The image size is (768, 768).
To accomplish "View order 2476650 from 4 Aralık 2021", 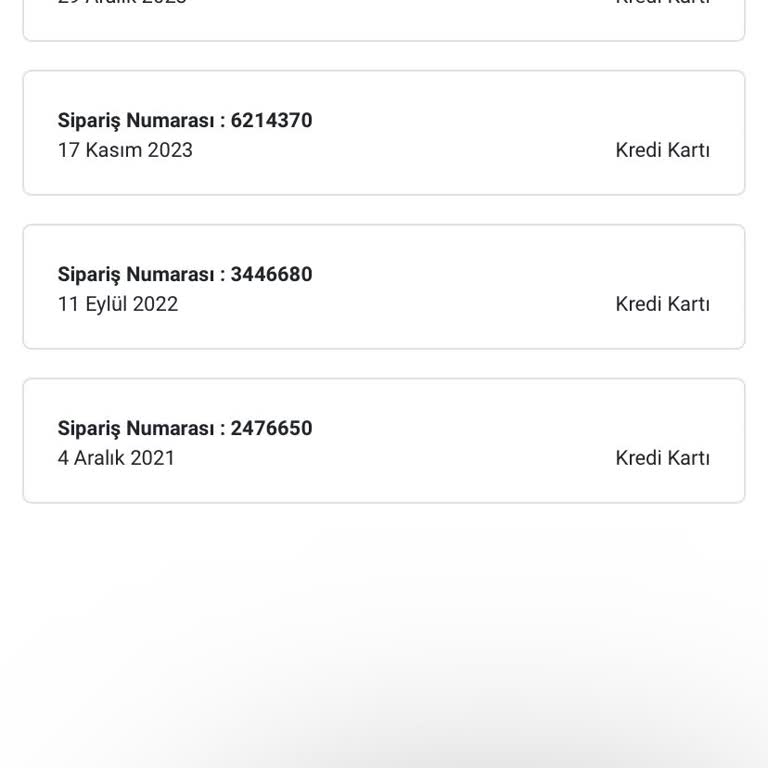I will click(384, 442).
